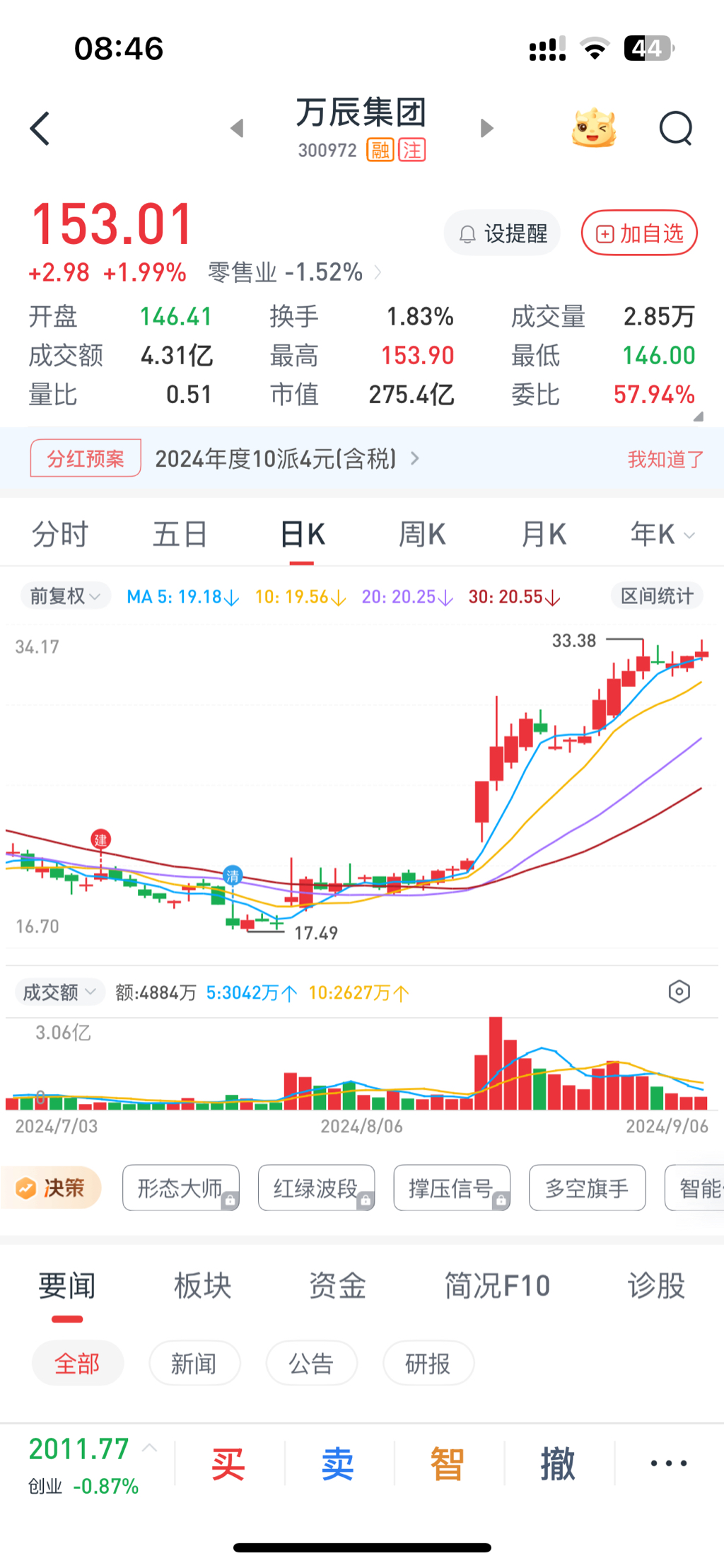This screenshot has height=1568, width=724.
Task: Tap 买 to buy this stock
Action: point(228,1464)
